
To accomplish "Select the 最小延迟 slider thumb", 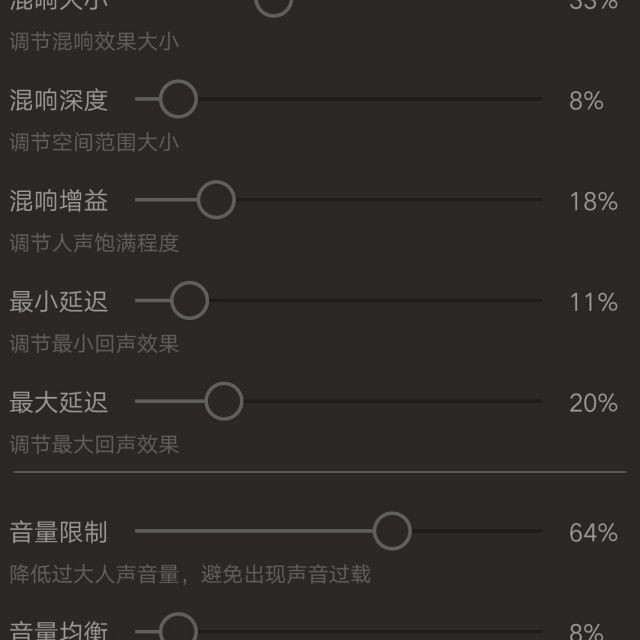I will 189,300.
